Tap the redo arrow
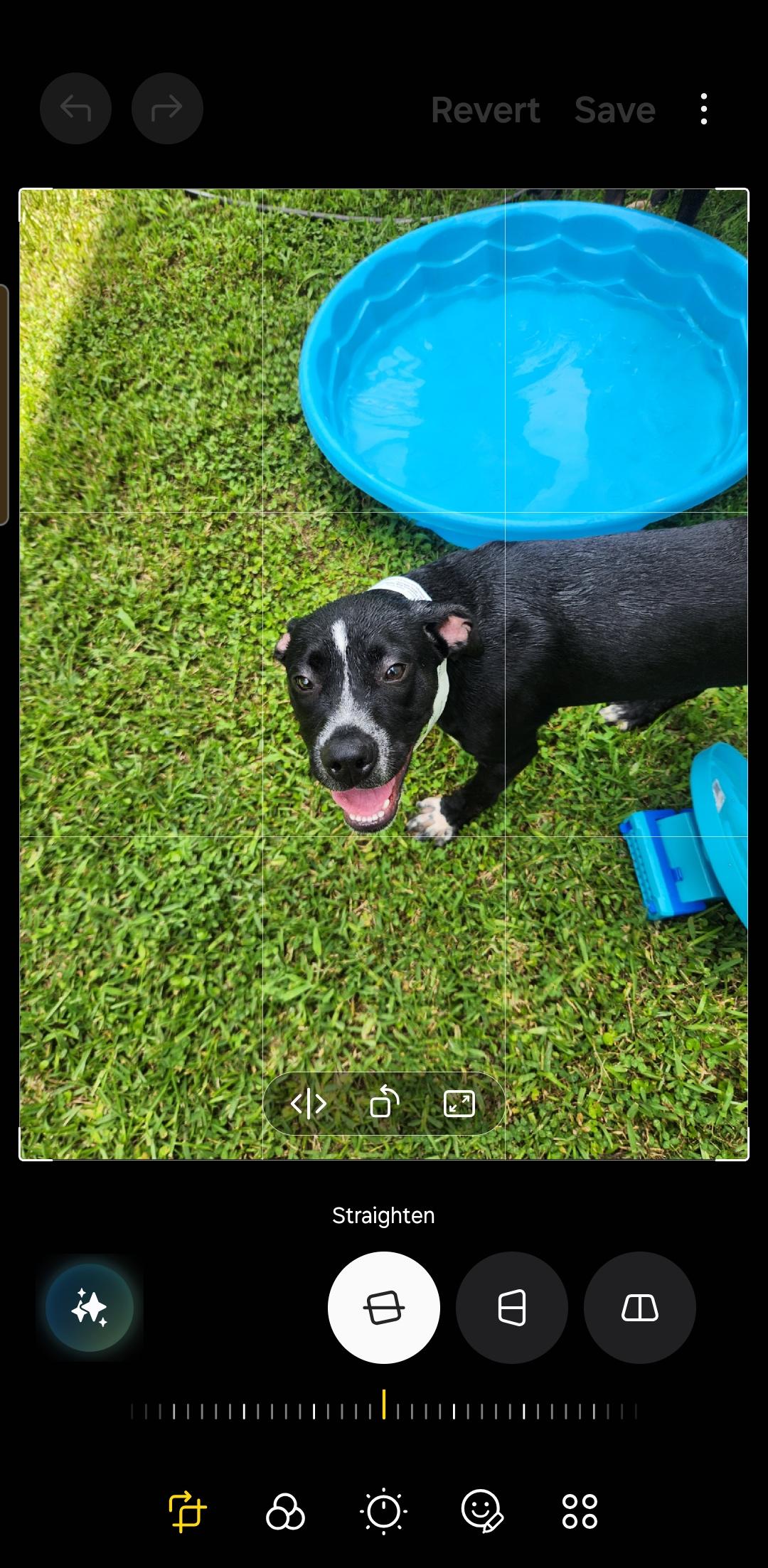Image resolution: width=768 pixels, height=1568 pixels. click(167, 108)
